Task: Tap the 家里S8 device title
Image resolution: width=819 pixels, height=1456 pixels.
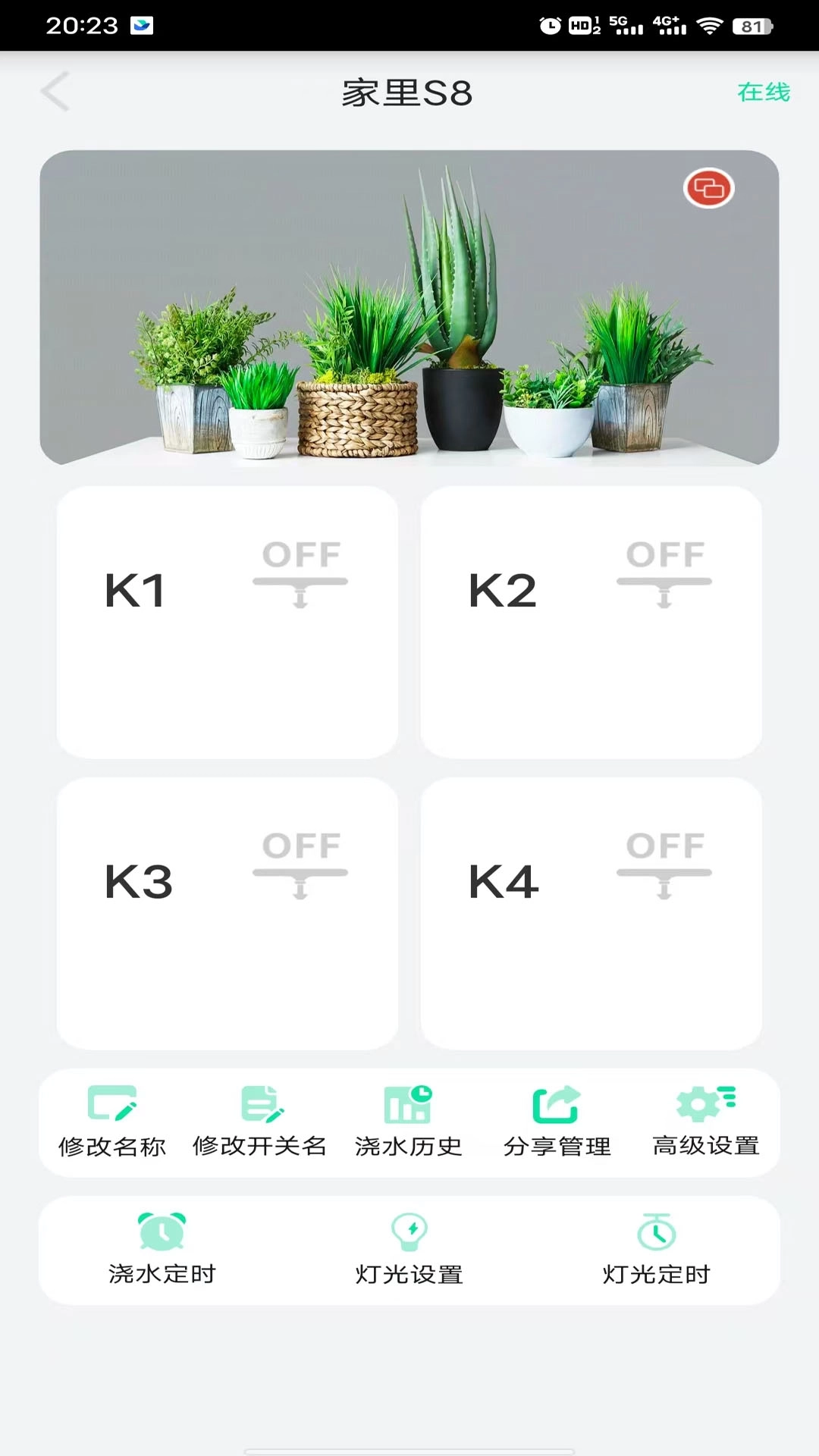Action: pyautogui.click(x=408, y=93)
